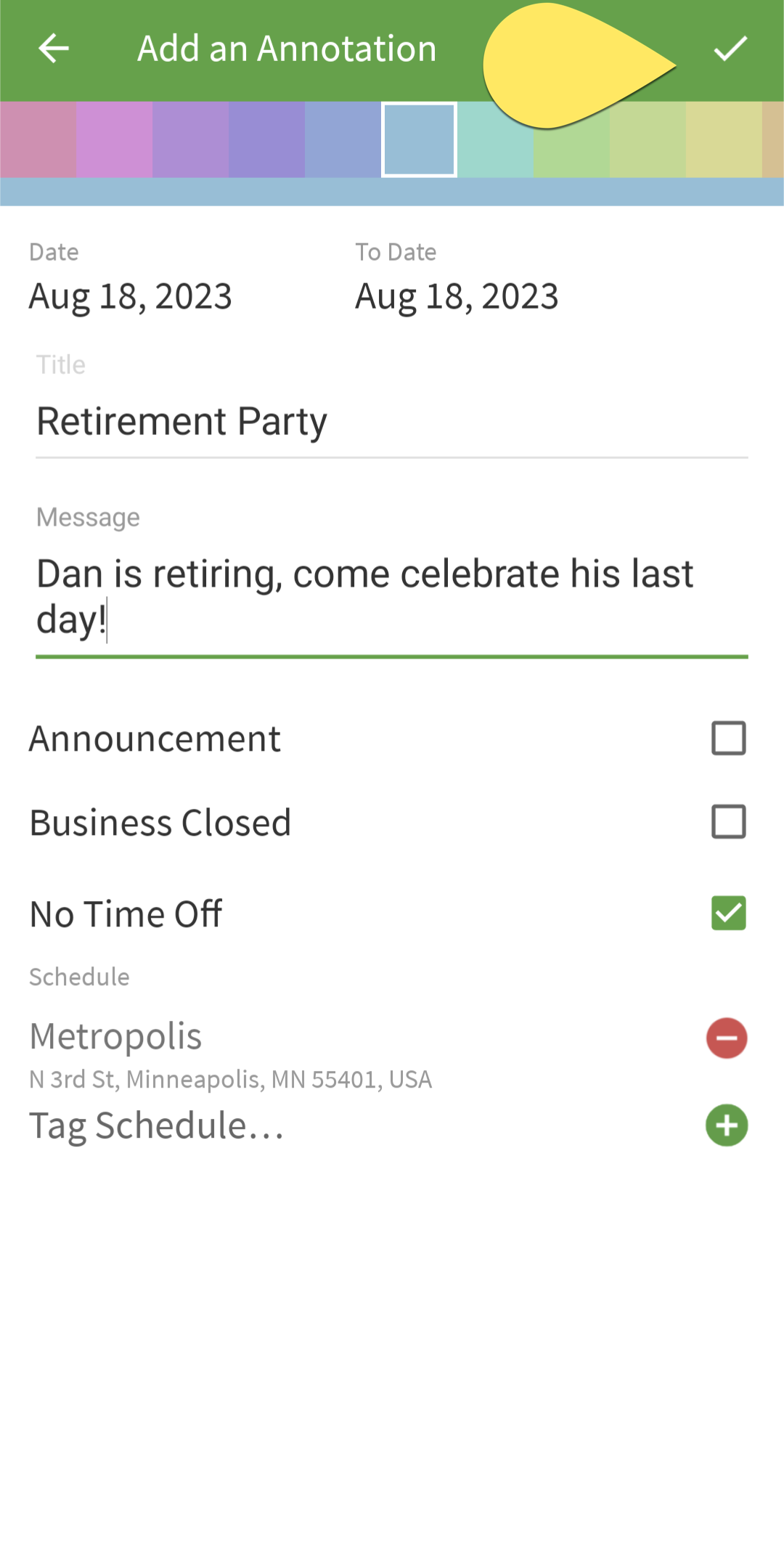Remove the Metropolis schedule with the minus icon
Viewport: 784px width, 1564px height.
pyautogui.click(x=726, y=1038)
